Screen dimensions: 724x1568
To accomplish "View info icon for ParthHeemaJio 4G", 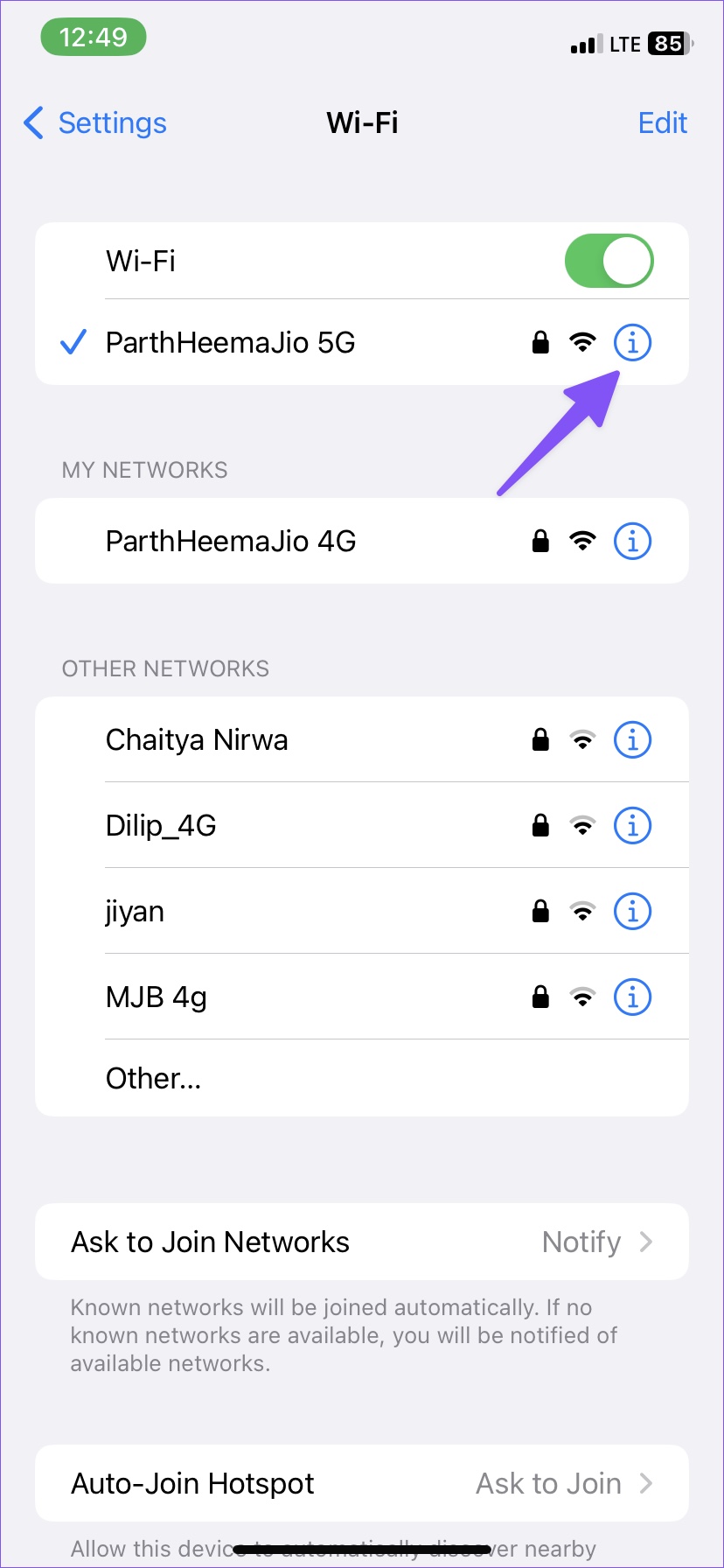I will pos(632,541).
